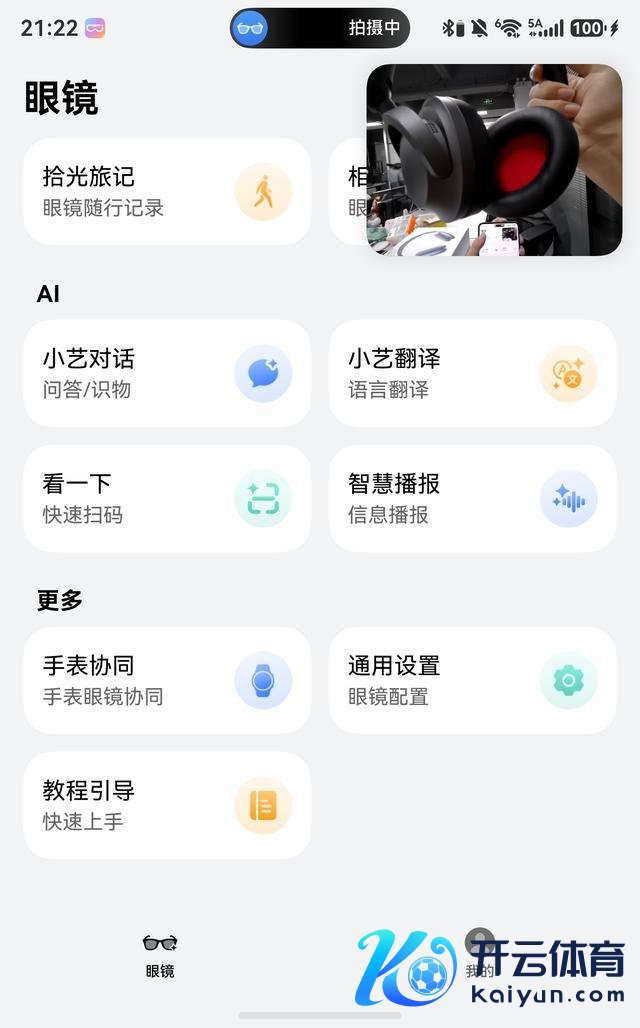The image size is (640, 1028).
Task: Tap the floating camera preview window
Action: (x=494, y=160)
